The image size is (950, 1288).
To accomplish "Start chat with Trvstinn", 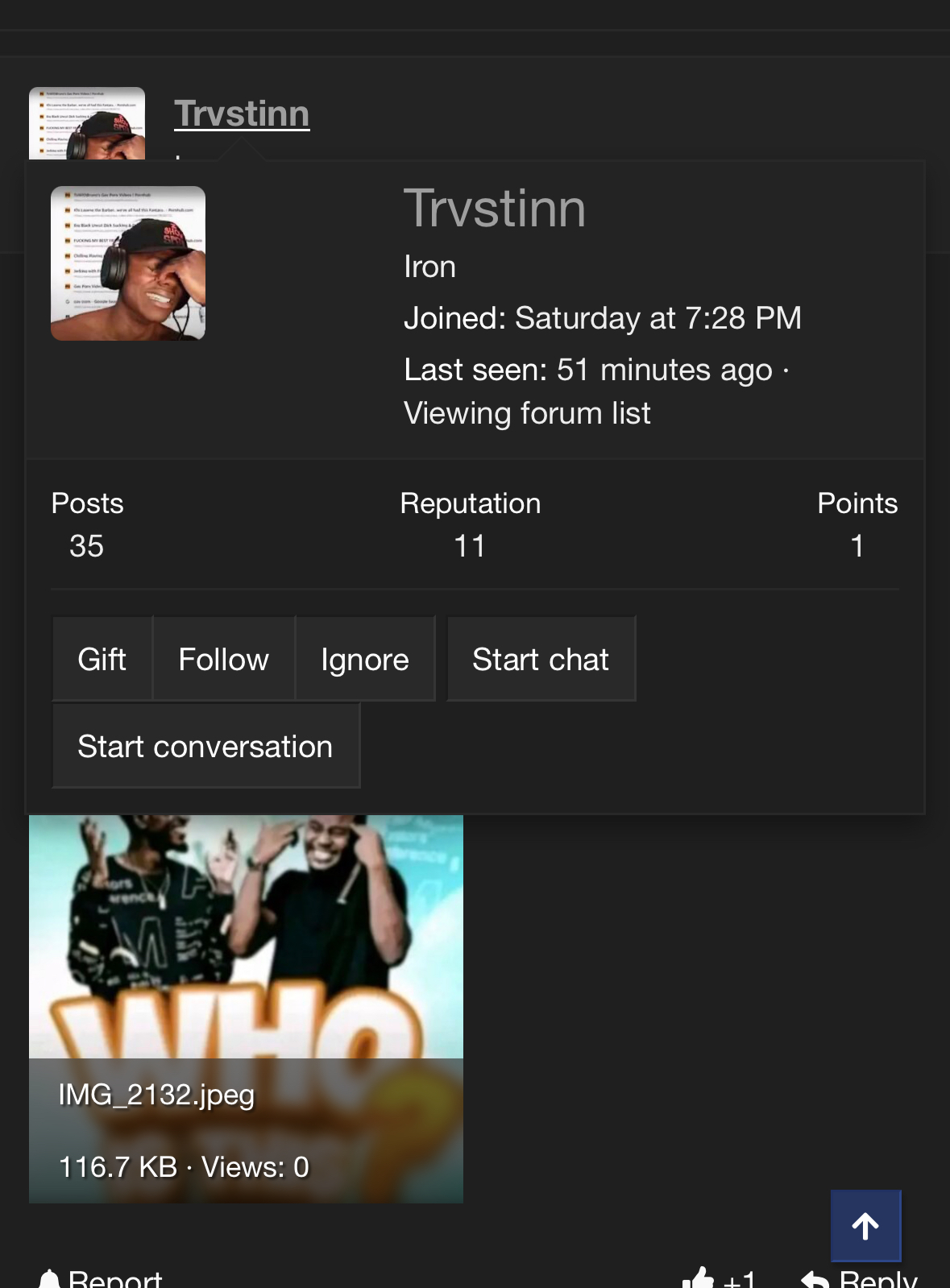I will (541, 659).
